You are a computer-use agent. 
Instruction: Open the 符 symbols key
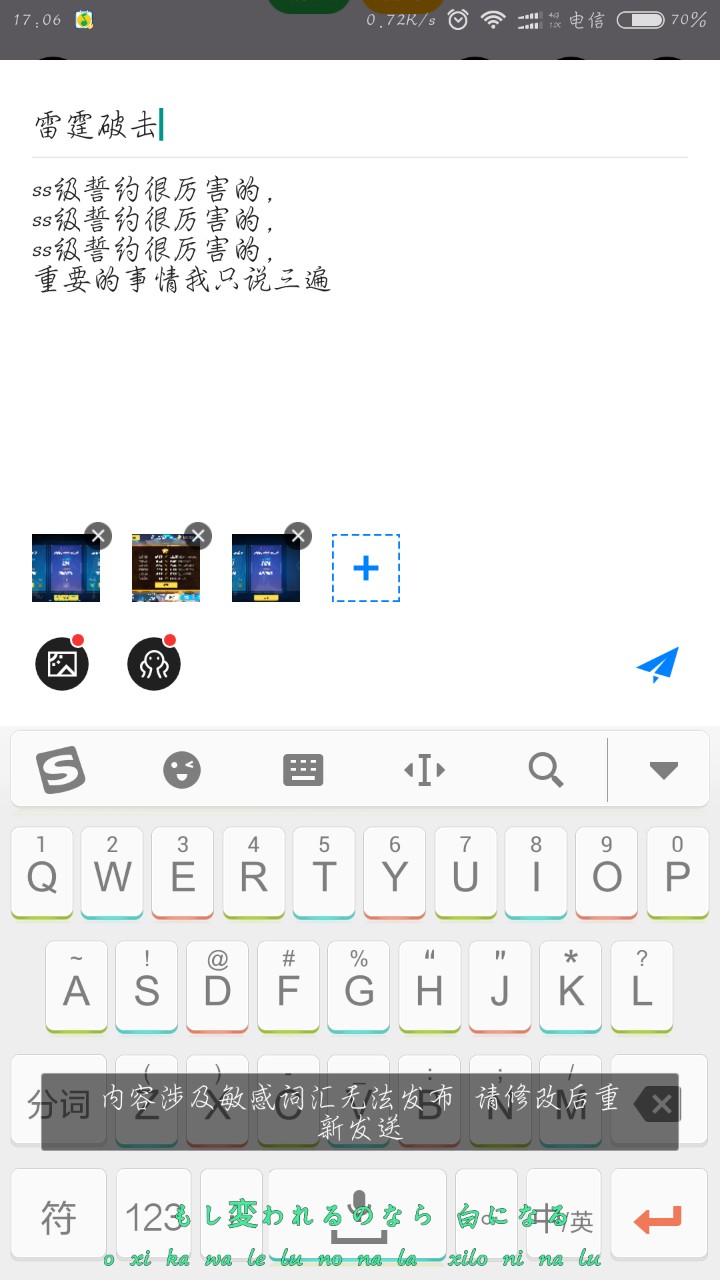[58, 1217]
